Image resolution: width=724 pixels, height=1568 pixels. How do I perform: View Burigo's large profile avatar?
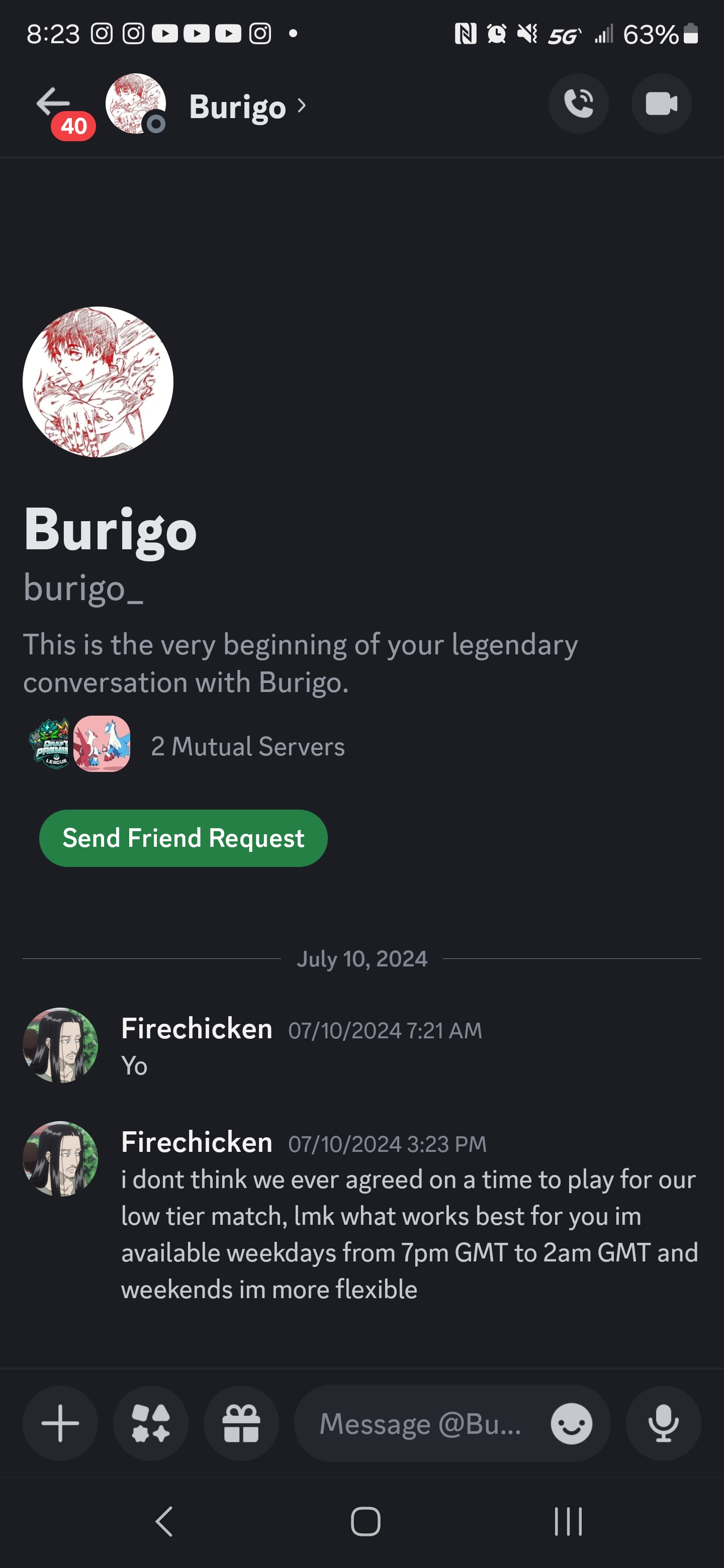98,381
